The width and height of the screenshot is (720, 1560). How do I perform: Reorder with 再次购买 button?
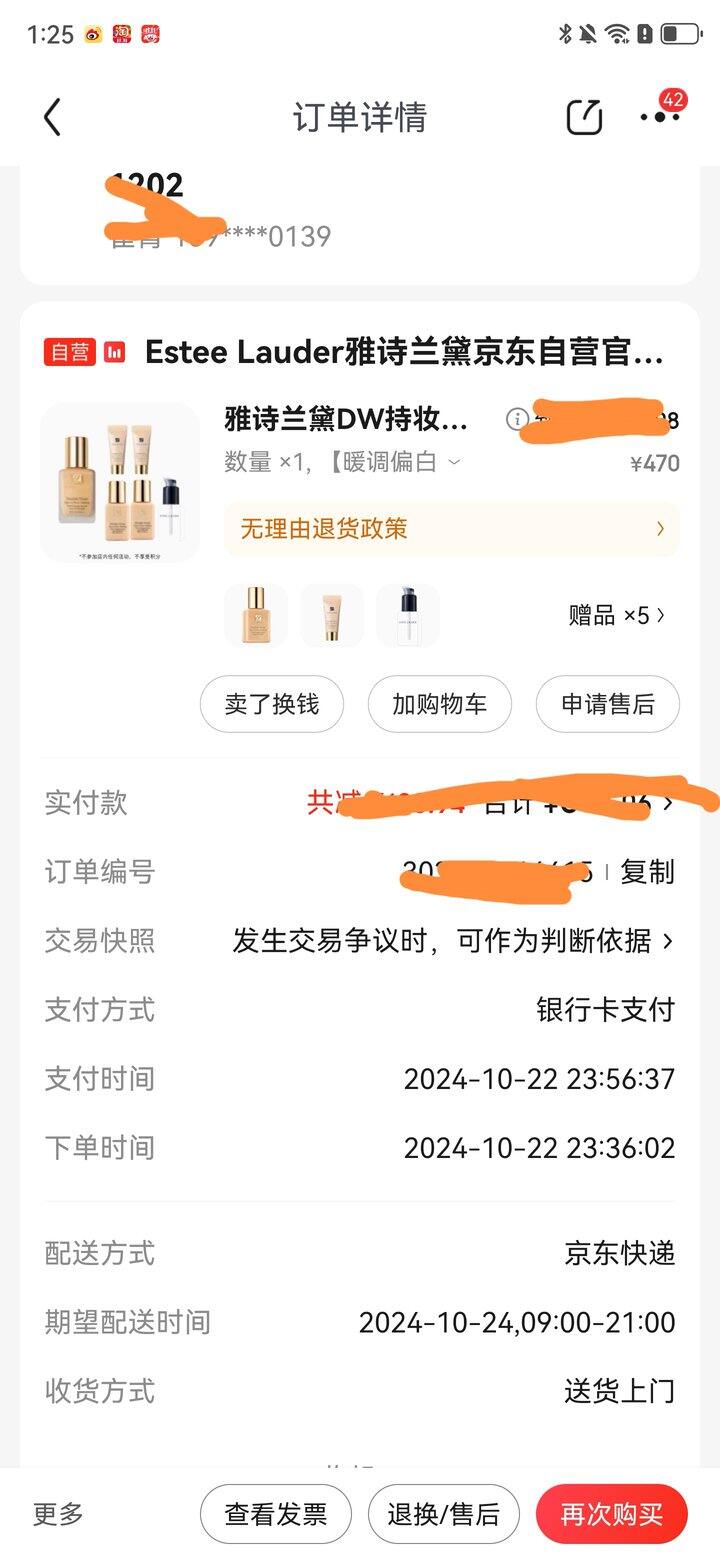click(x=612, y=1514)
